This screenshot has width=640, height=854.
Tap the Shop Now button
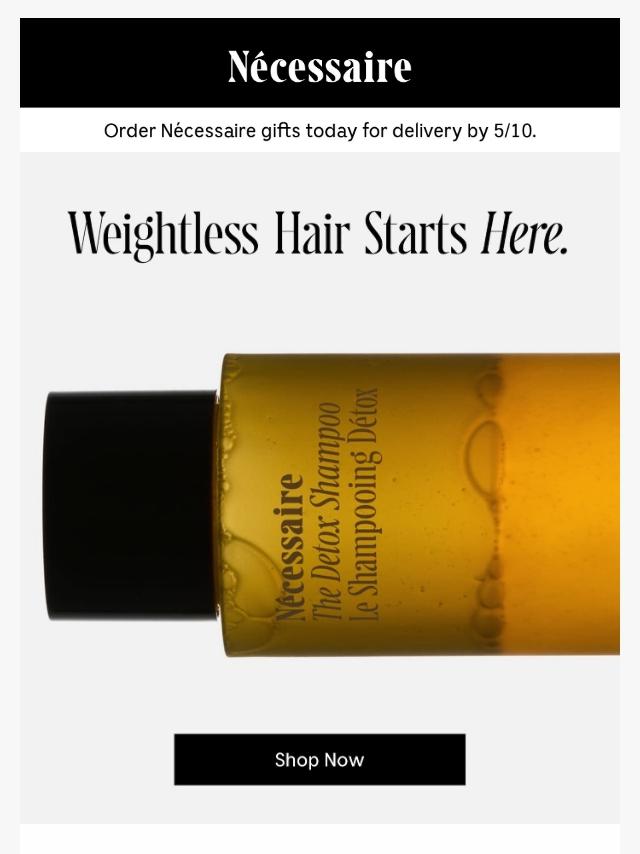319,760
